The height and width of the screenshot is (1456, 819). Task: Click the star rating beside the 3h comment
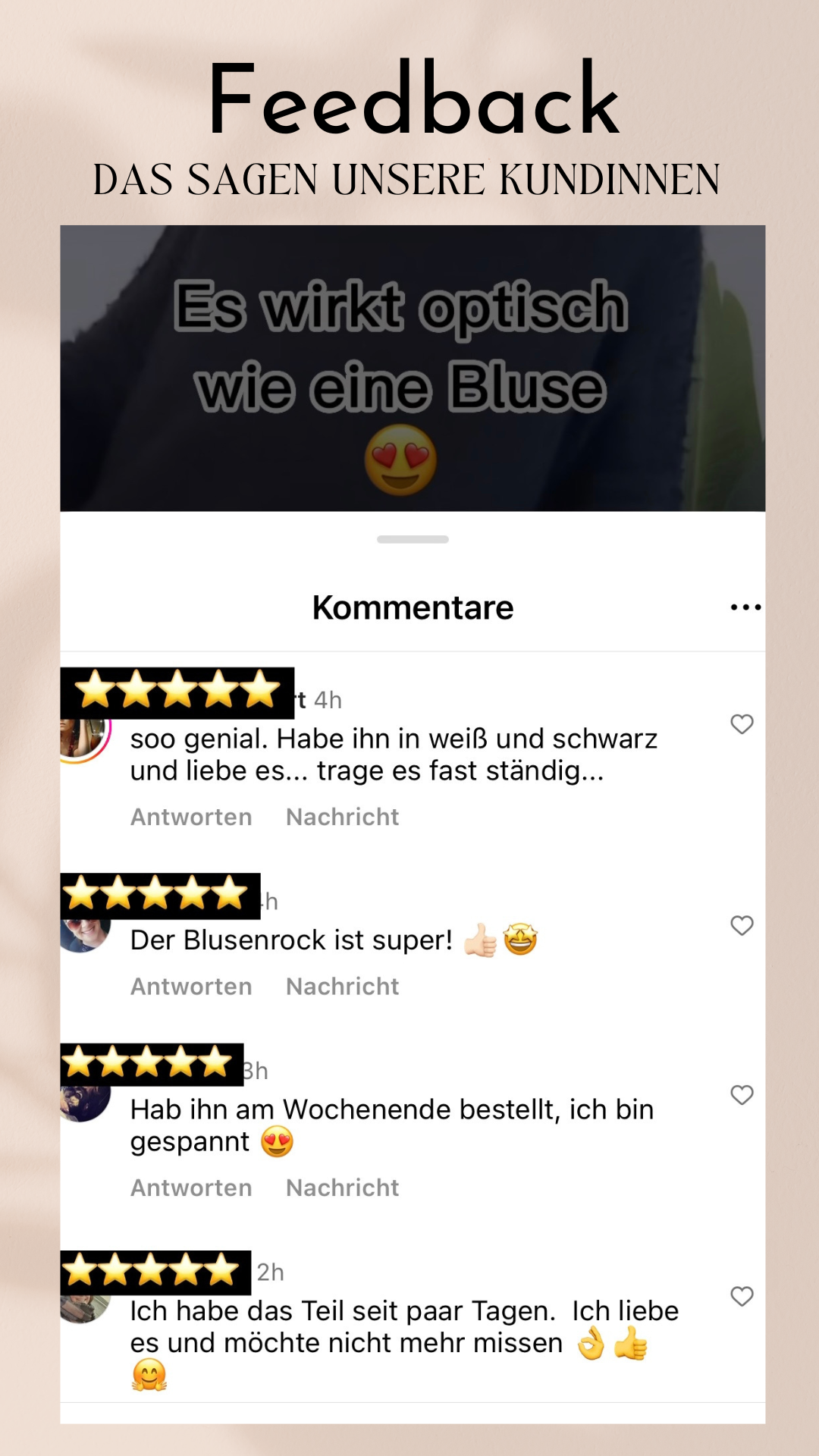pos(149,1062)
